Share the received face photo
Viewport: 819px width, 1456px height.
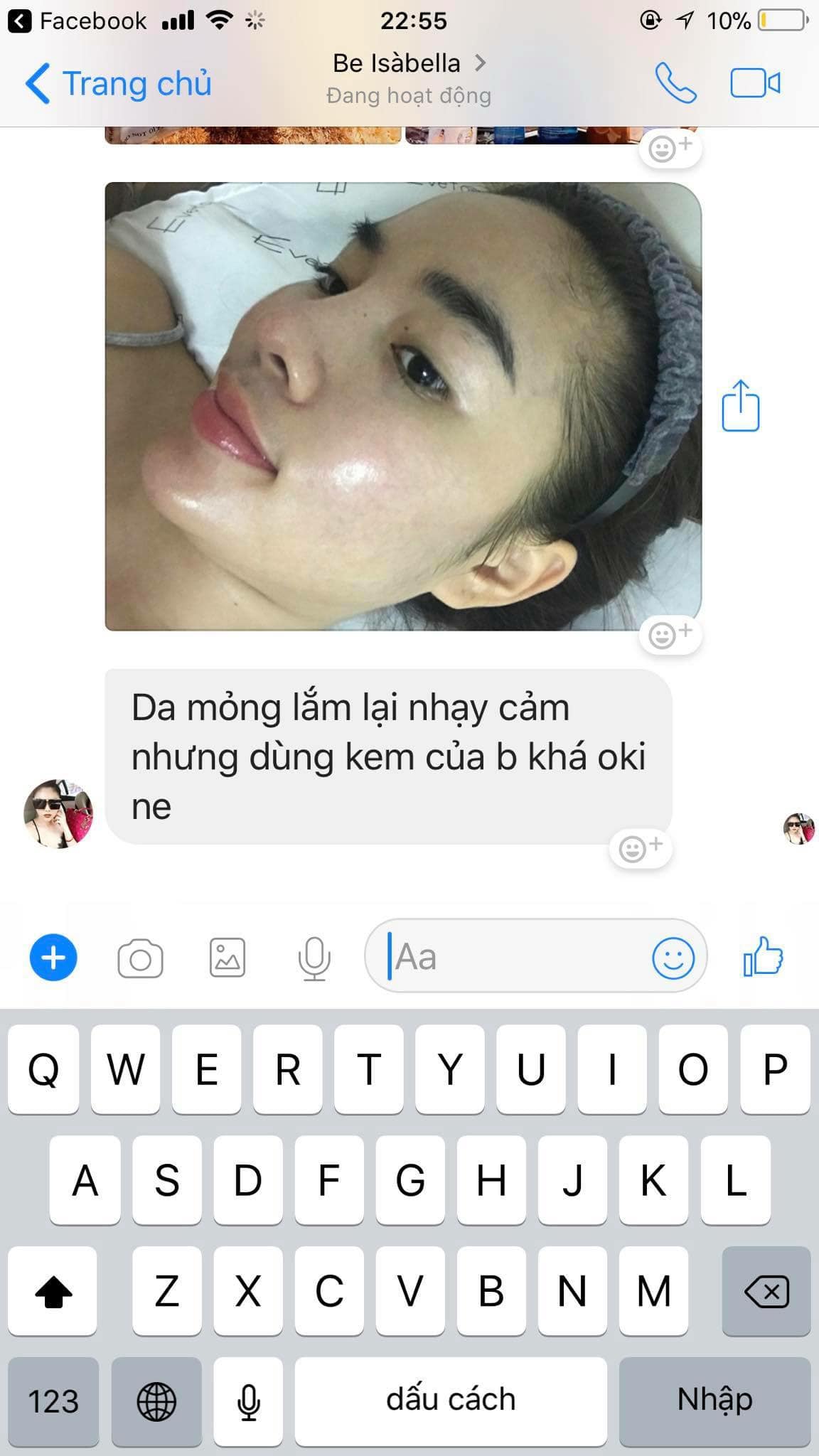click(740, 406)
